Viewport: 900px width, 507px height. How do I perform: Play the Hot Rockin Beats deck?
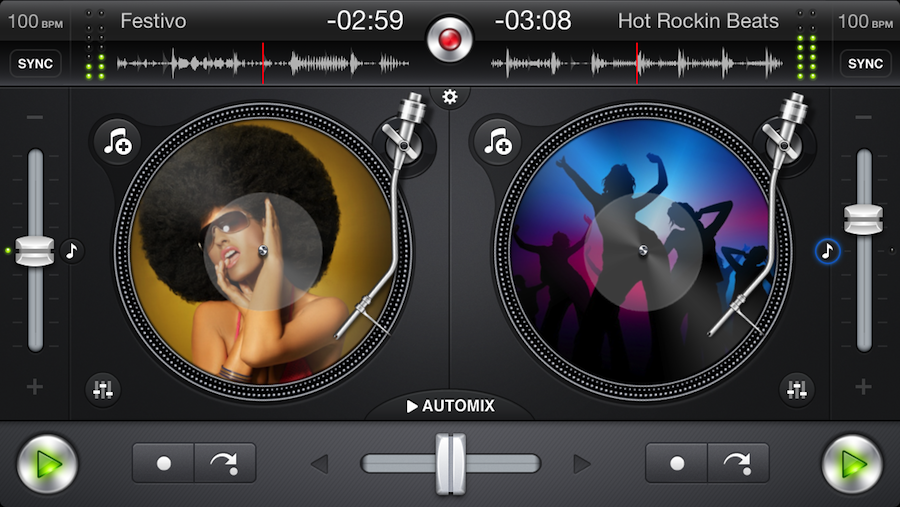(x=852, y=463)
